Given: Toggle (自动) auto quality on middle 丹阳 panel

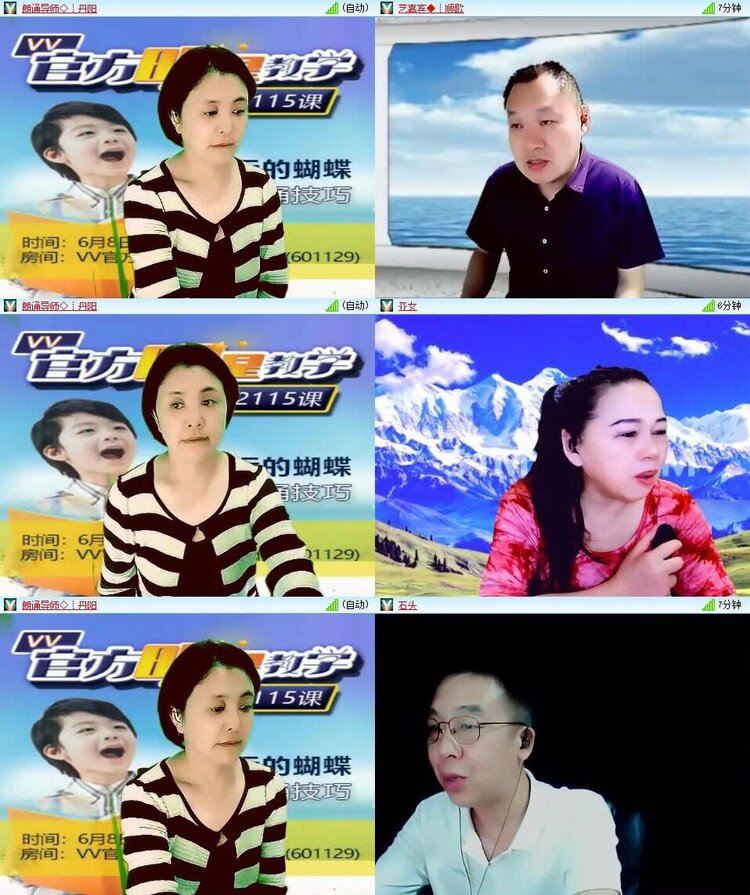Looking at the screenshot, I should [x=355, y=305].
